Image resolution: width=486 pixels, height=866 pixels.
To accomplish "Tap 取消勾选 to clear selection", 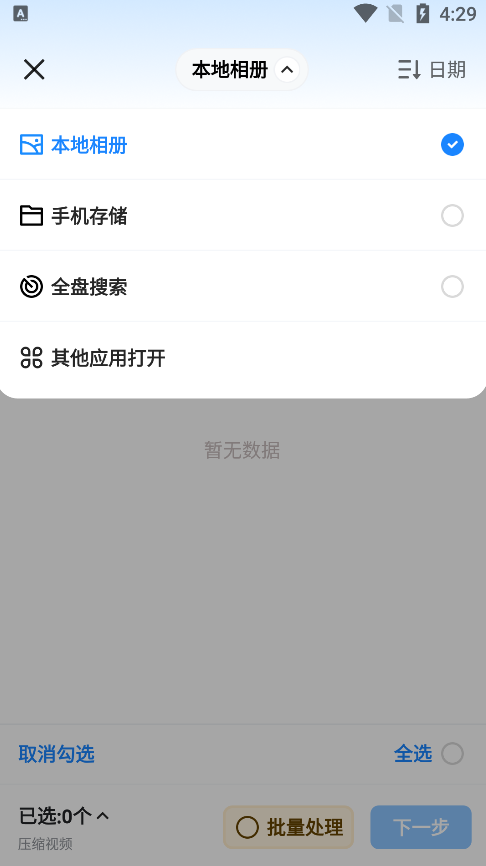I will click(56, 754).
